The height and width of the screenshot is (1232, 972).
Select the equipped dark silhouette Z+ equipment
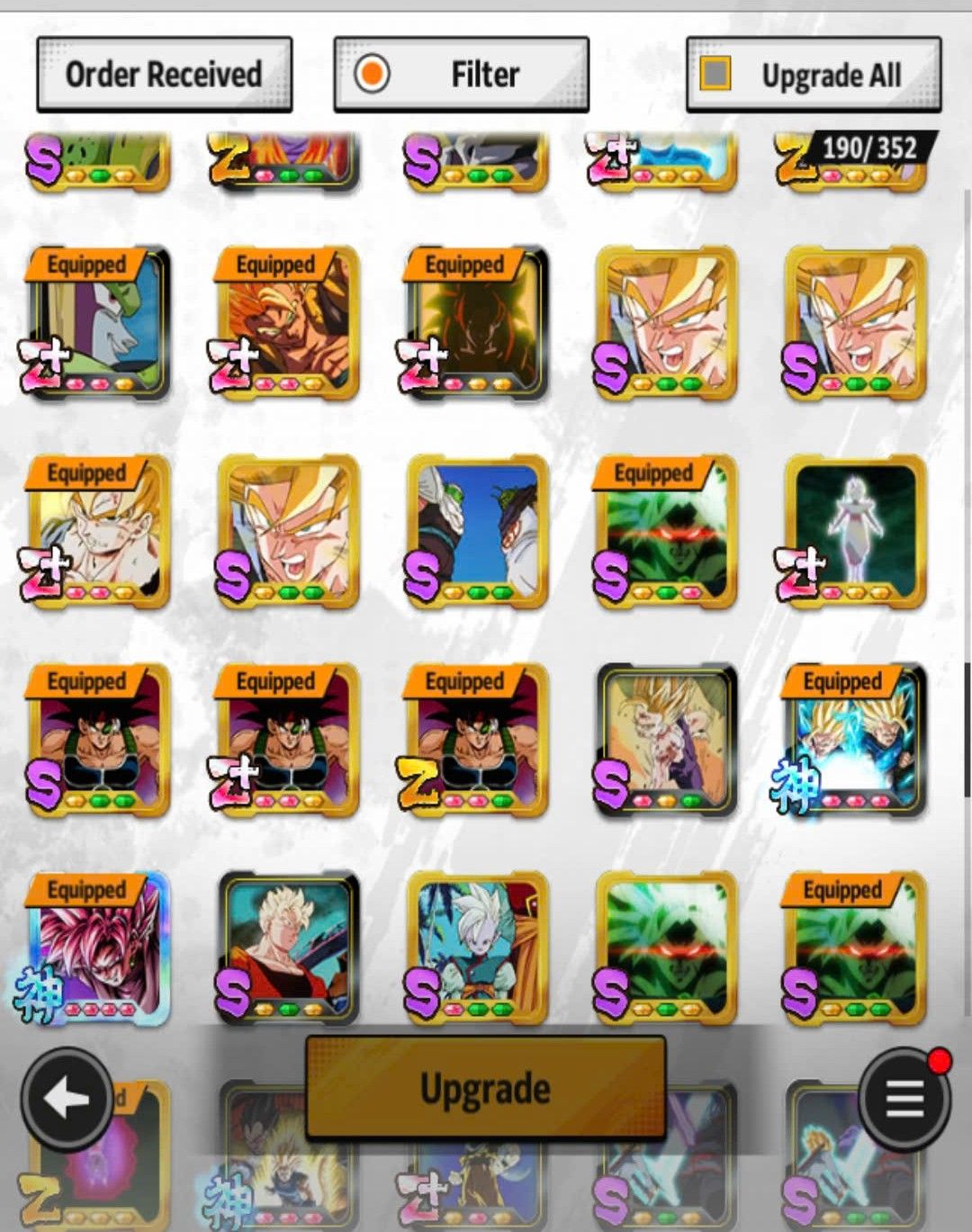coord(477,323)
